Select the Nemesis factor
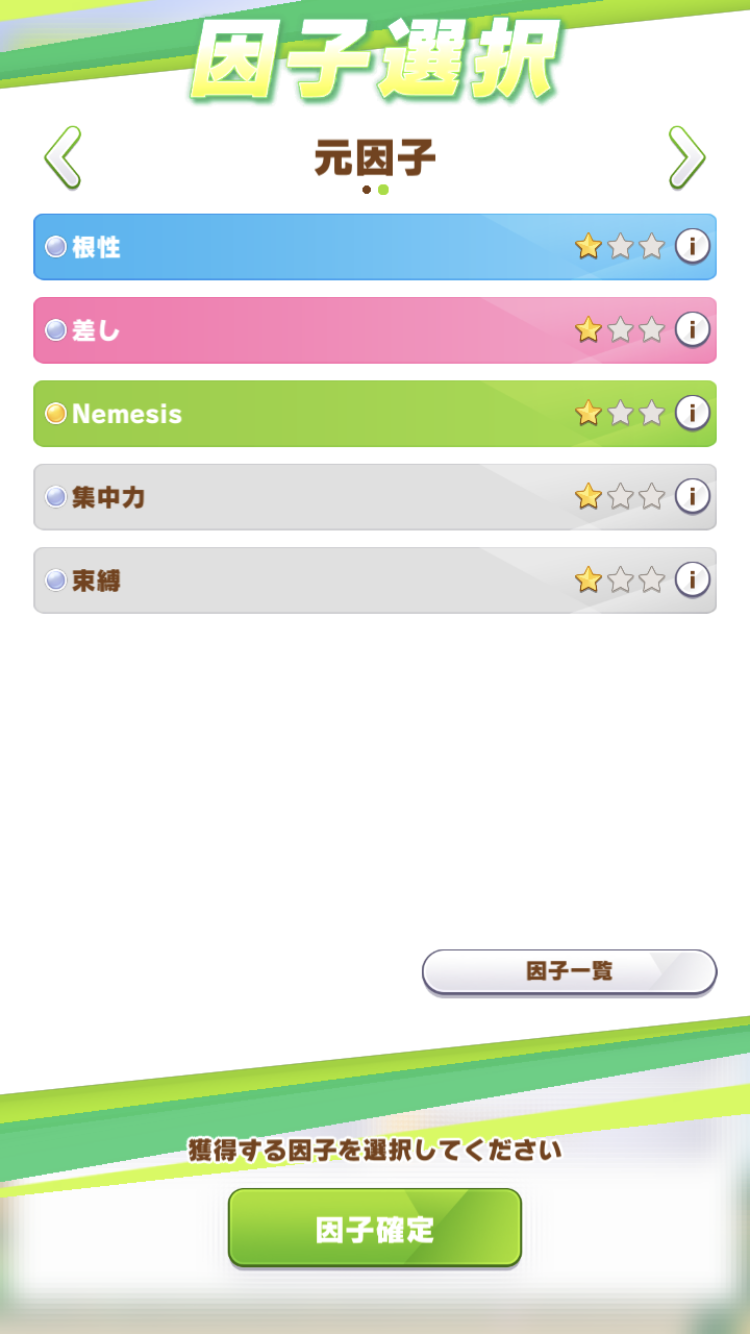Viewport: 750px width, 1334px height. pos(300,413)
